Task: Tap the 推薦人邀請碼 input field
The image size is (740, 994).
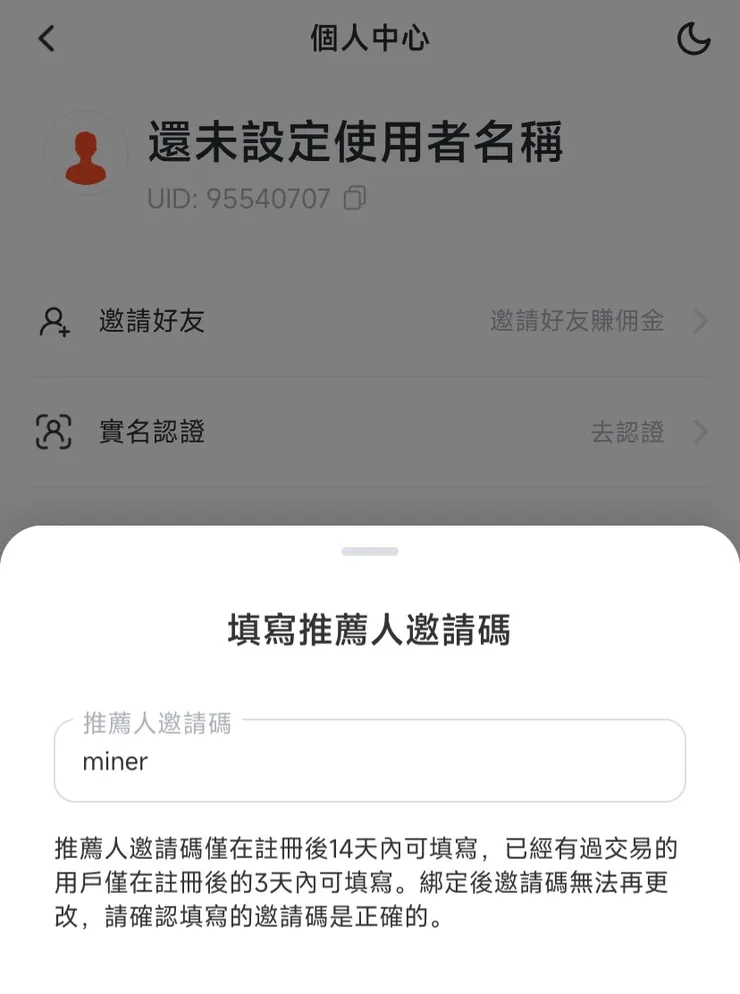Action: [x=370, y=761]
